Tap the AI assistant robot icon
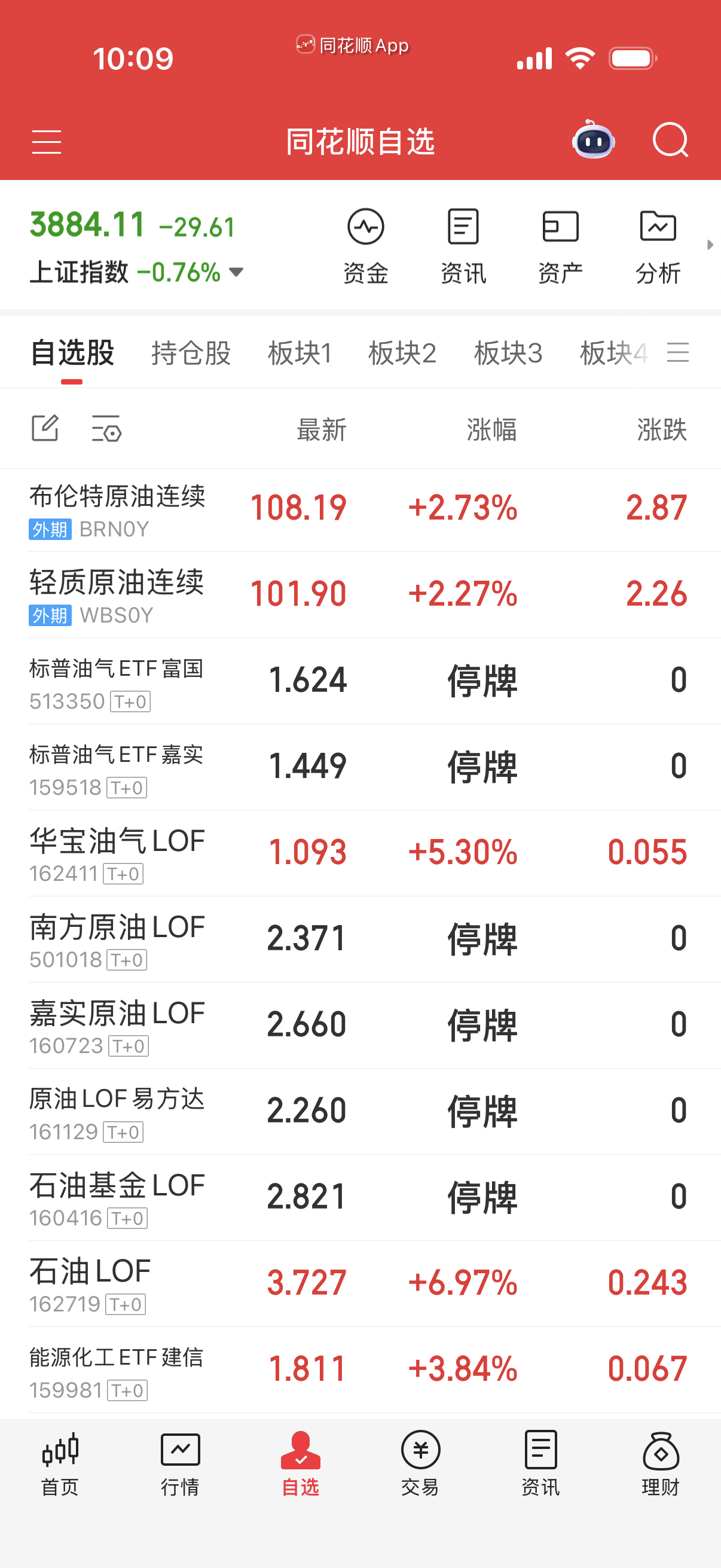This screenshot has height=1568, width=721. pyautogui.click(x=593, y=141)
